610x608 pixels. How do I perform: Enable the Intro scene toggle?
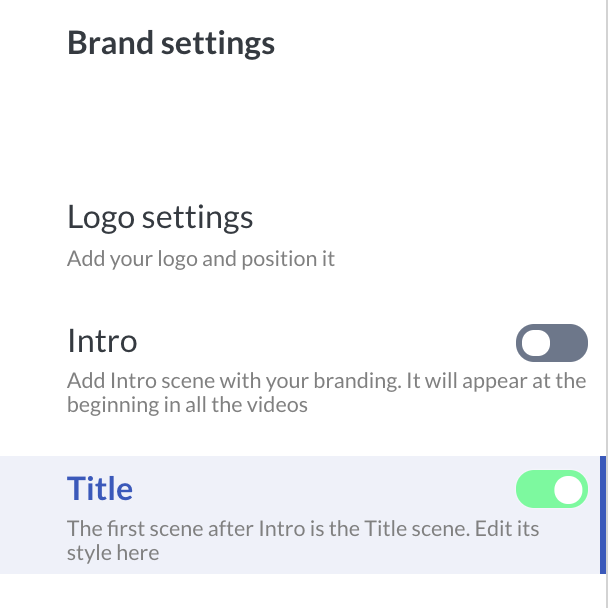[551, 343]
